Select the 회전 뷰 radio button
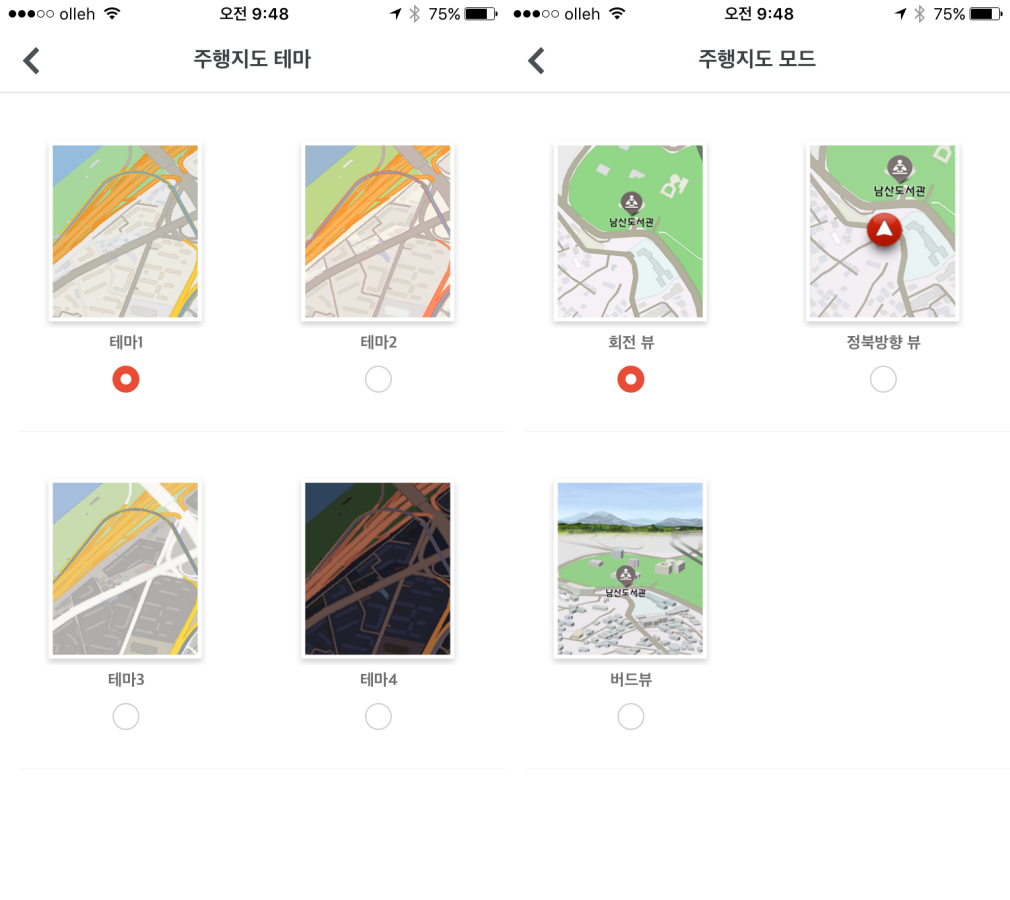The image size is (1010, 900). tap(631, 380)
